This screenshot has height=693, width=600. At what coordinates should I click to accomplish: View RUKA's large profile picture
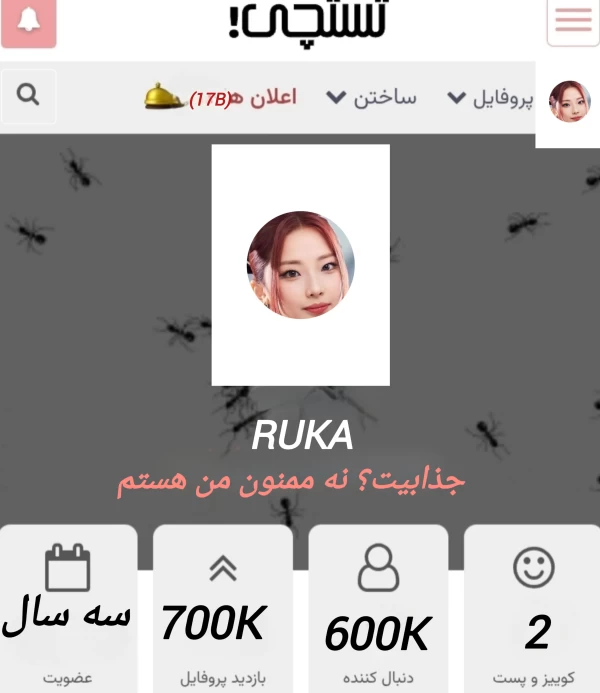tap(300, 264)
